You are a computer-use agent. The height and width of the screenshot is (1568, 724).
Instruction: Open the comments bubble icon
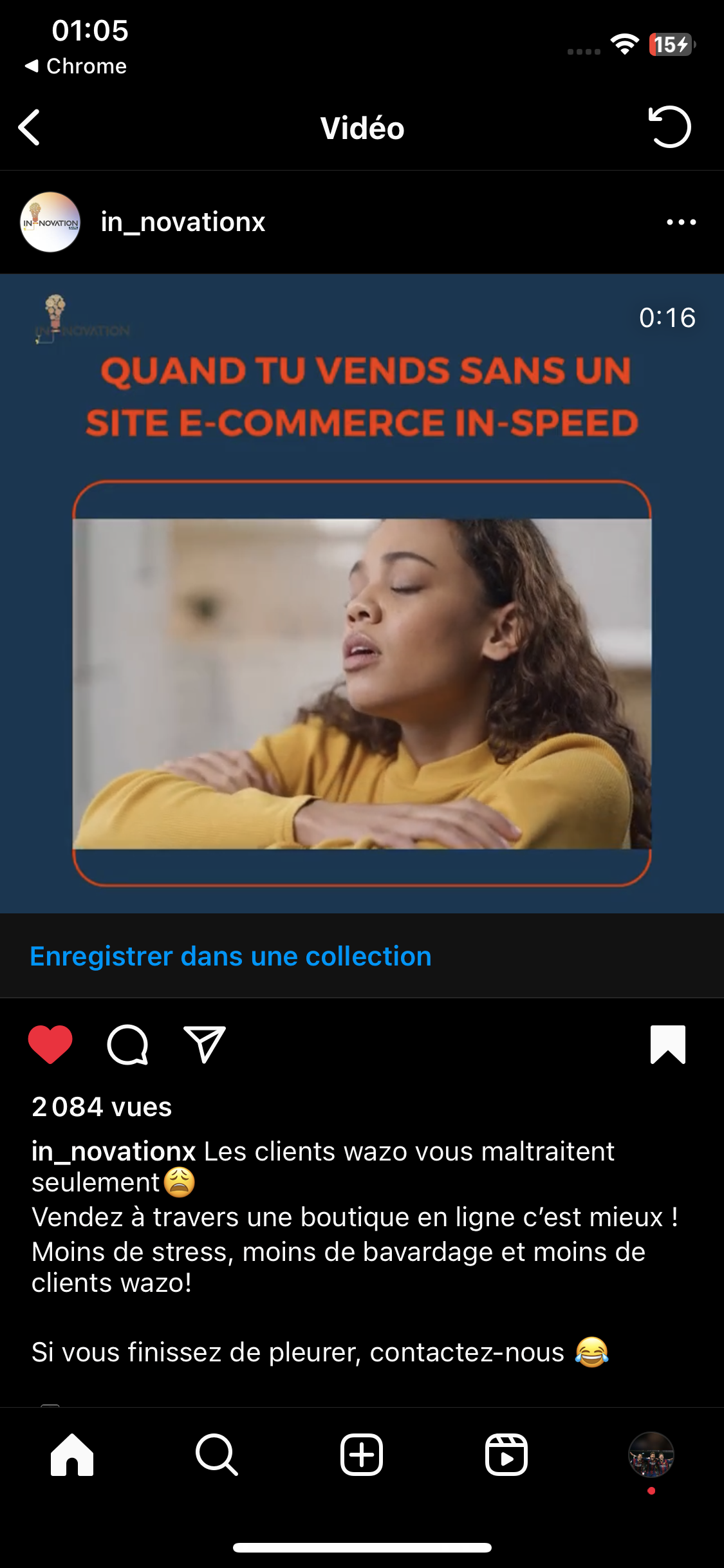click(x=127, y=1044)
